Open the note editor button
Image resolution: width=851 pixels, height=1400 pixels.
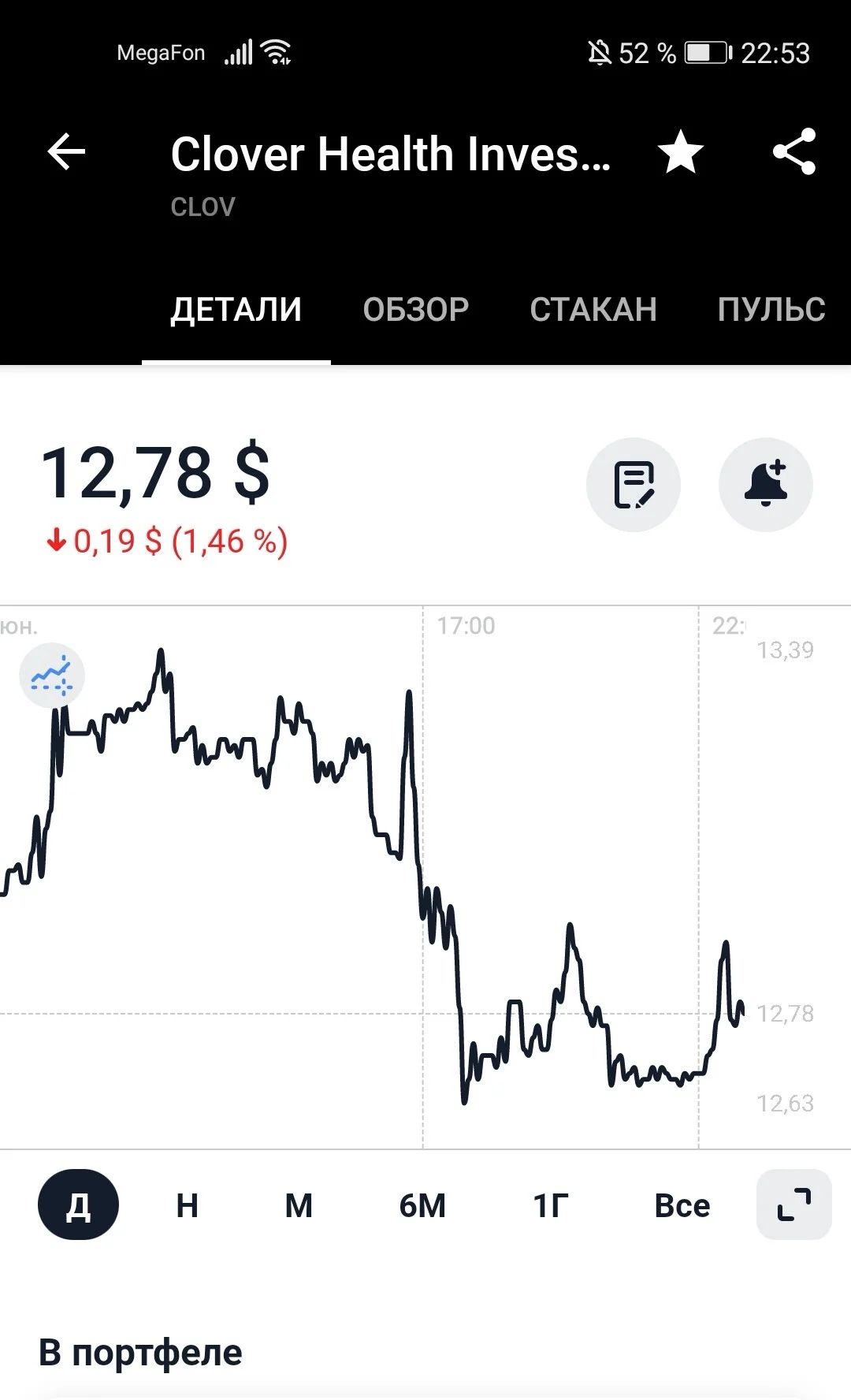pyautogui.click(x=634, y=485)
